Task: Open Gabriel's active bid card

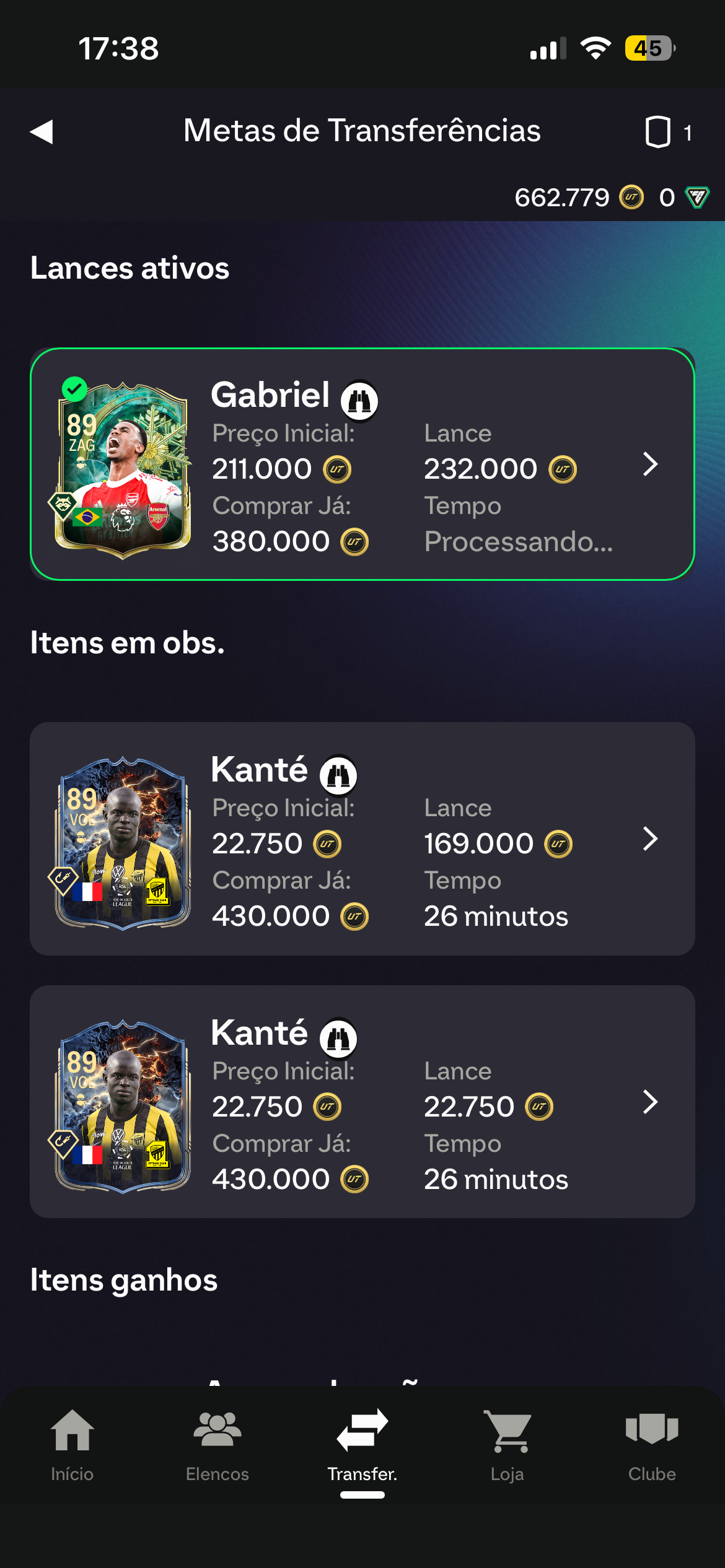Action: (362, 464)
